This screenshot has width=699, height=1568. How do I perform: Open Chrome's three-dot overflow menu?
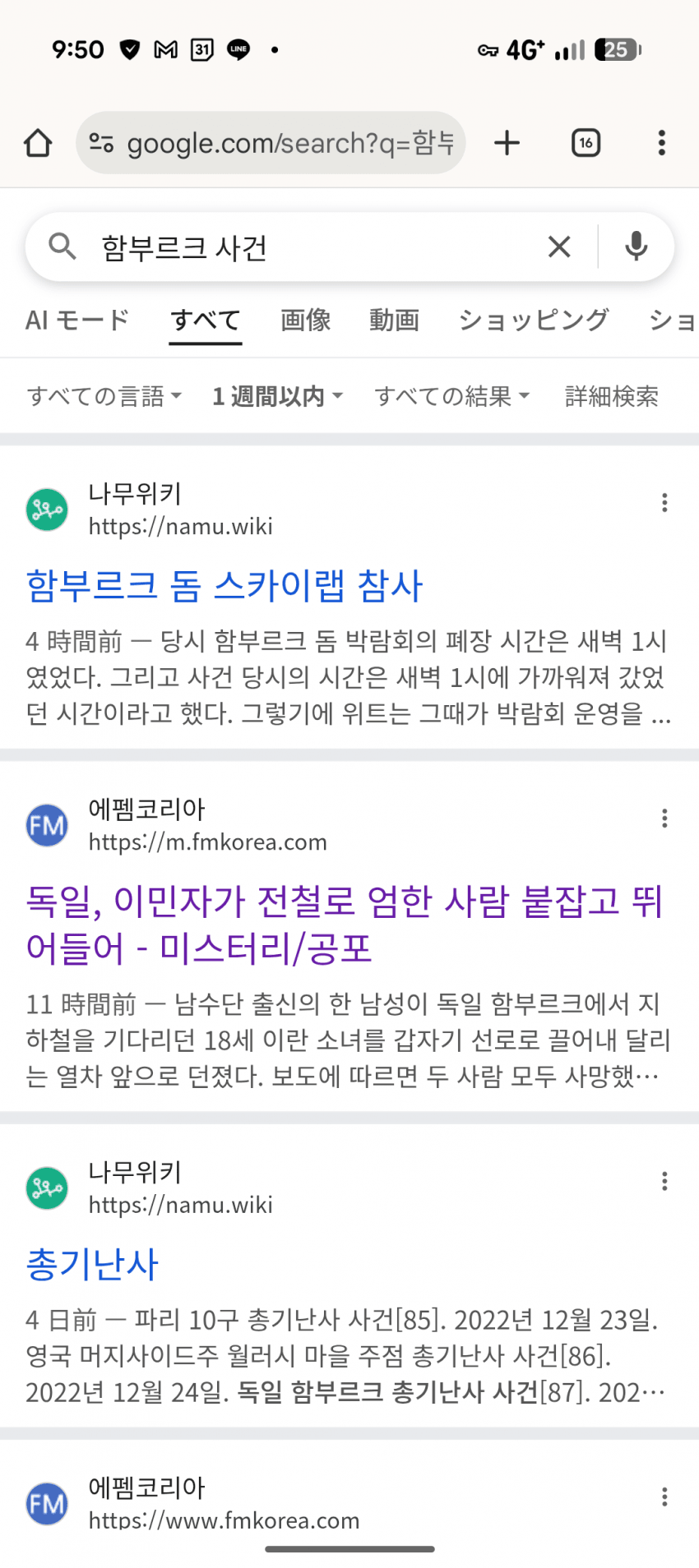pos(661,143)
